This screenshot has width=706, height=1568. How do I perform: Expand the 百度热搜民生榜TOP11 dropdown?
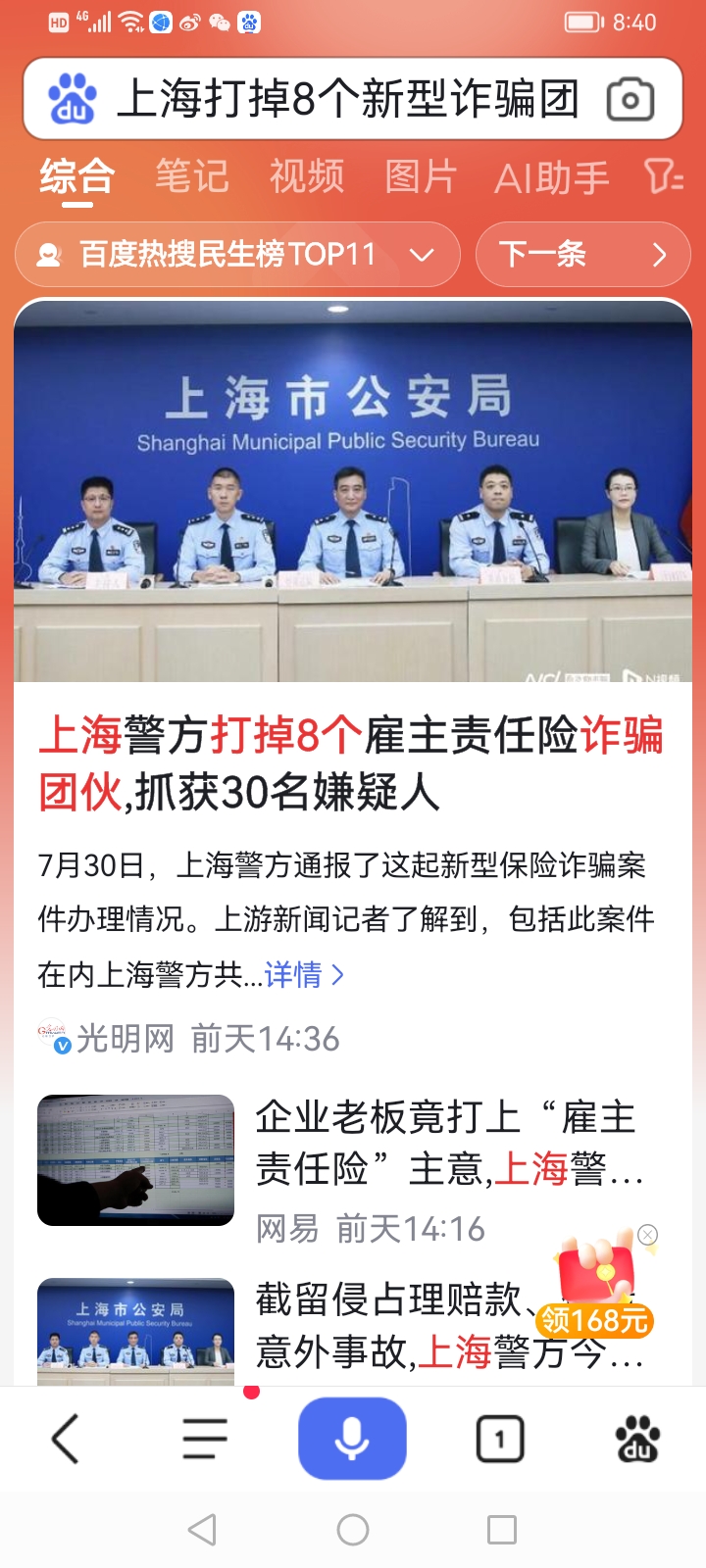[422, 254]
